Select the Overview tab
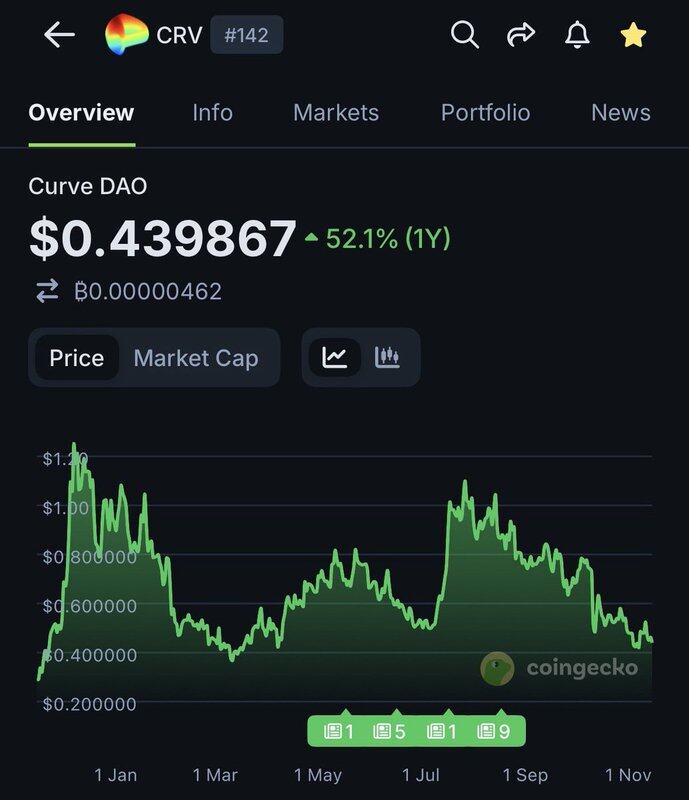The height and width of the screenshot is (800, 689). coord(81,113)
